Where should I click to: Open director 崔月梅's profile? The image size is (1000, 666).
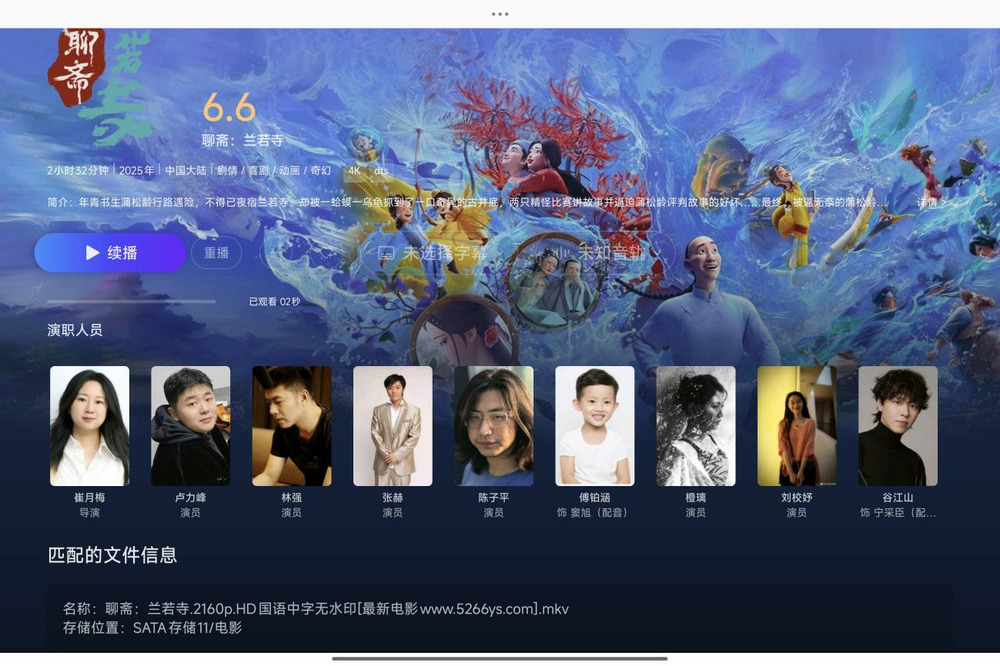click(x=90, y=427)
